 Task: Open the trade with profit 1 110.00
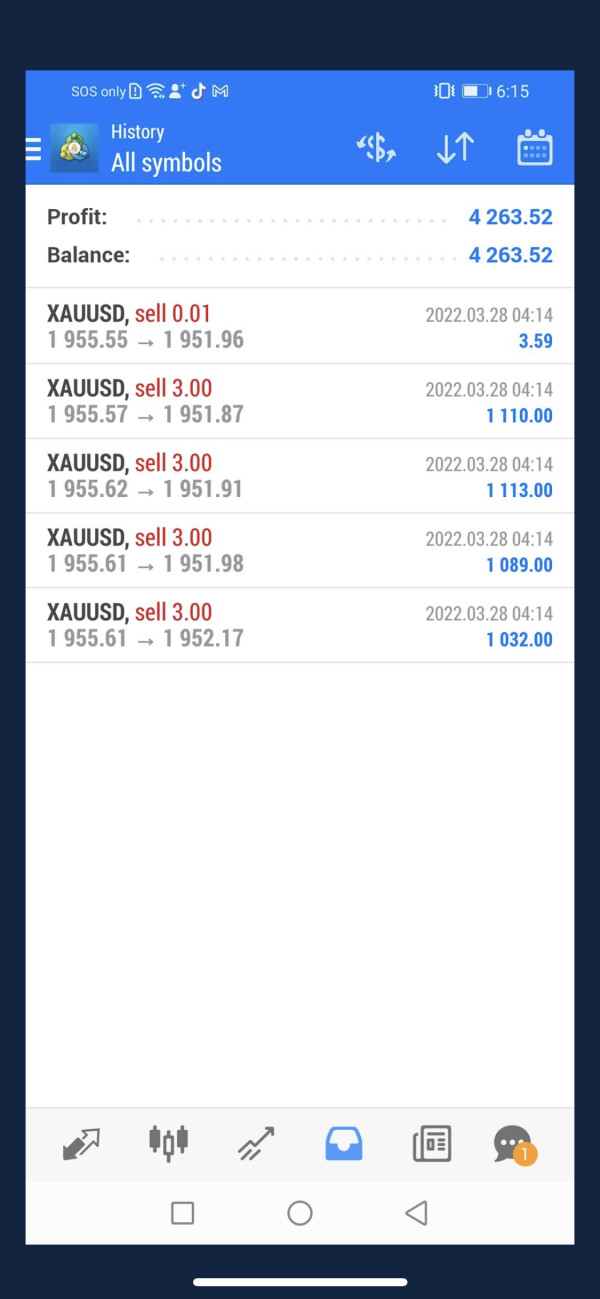299,401
